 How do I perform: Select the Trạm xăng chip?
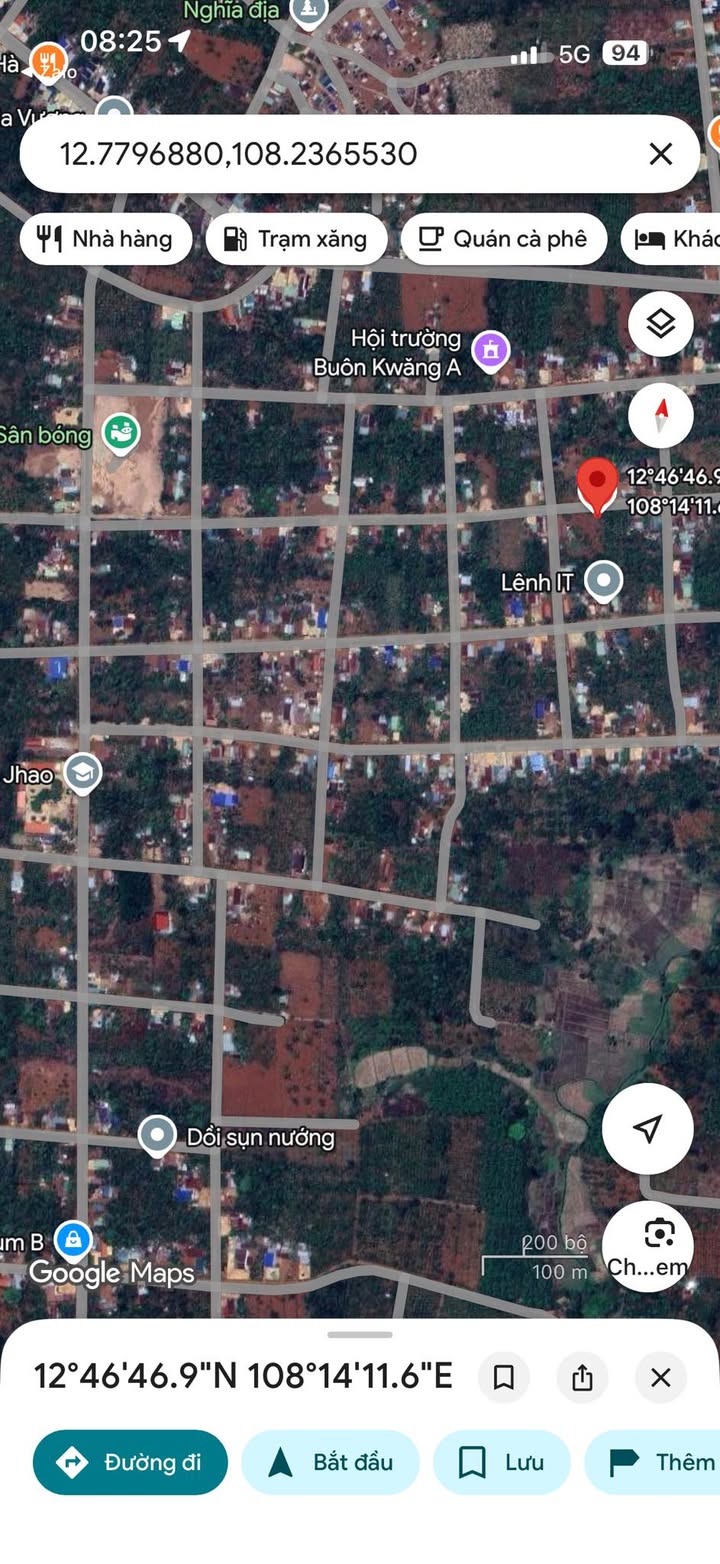(296, 239)
